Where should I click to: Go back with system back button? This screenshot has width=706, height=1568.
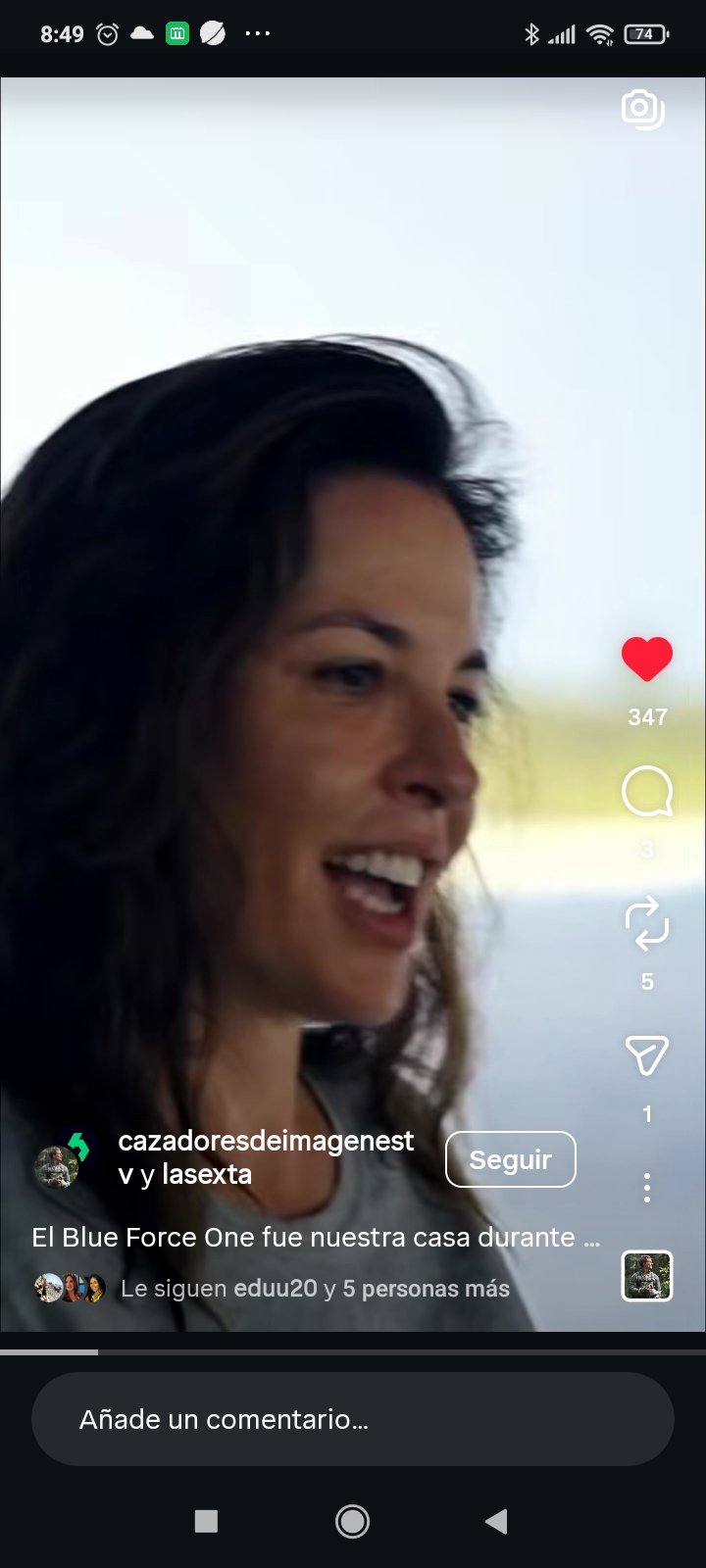(497, 1521)
